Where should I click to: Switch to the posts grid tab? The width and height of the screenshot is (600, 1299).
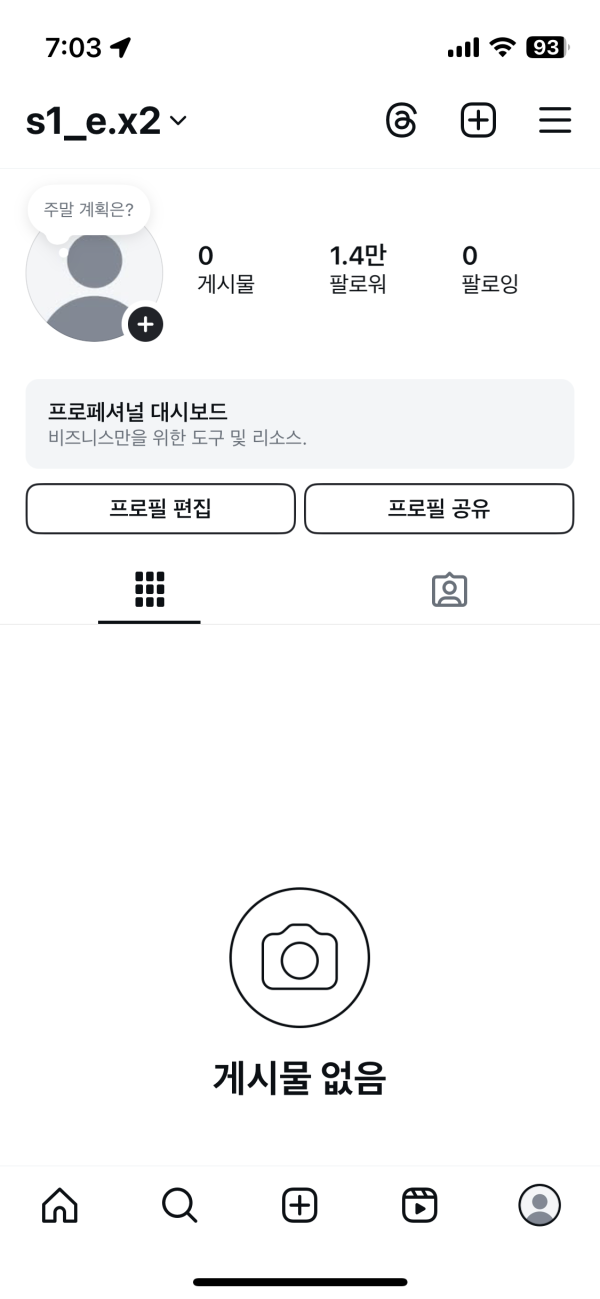(149, 590)
